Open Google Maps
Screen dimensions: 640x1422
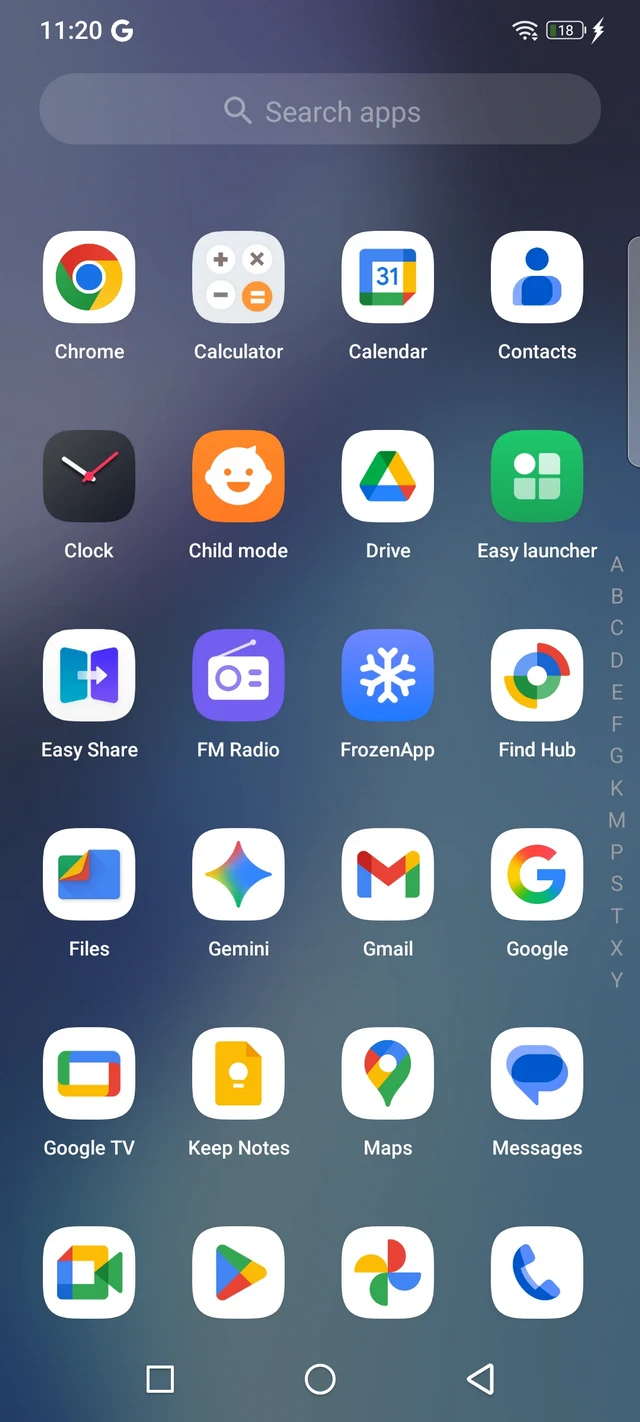(x=388, y=1073)
